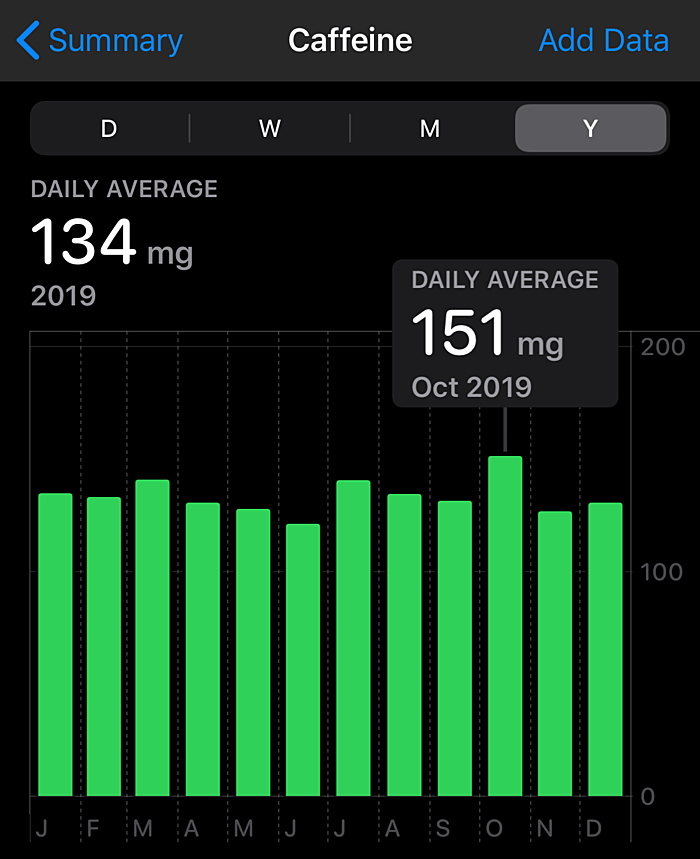Select the June bar in the chart
700x859 pixels.
click(x=303, y=660)
